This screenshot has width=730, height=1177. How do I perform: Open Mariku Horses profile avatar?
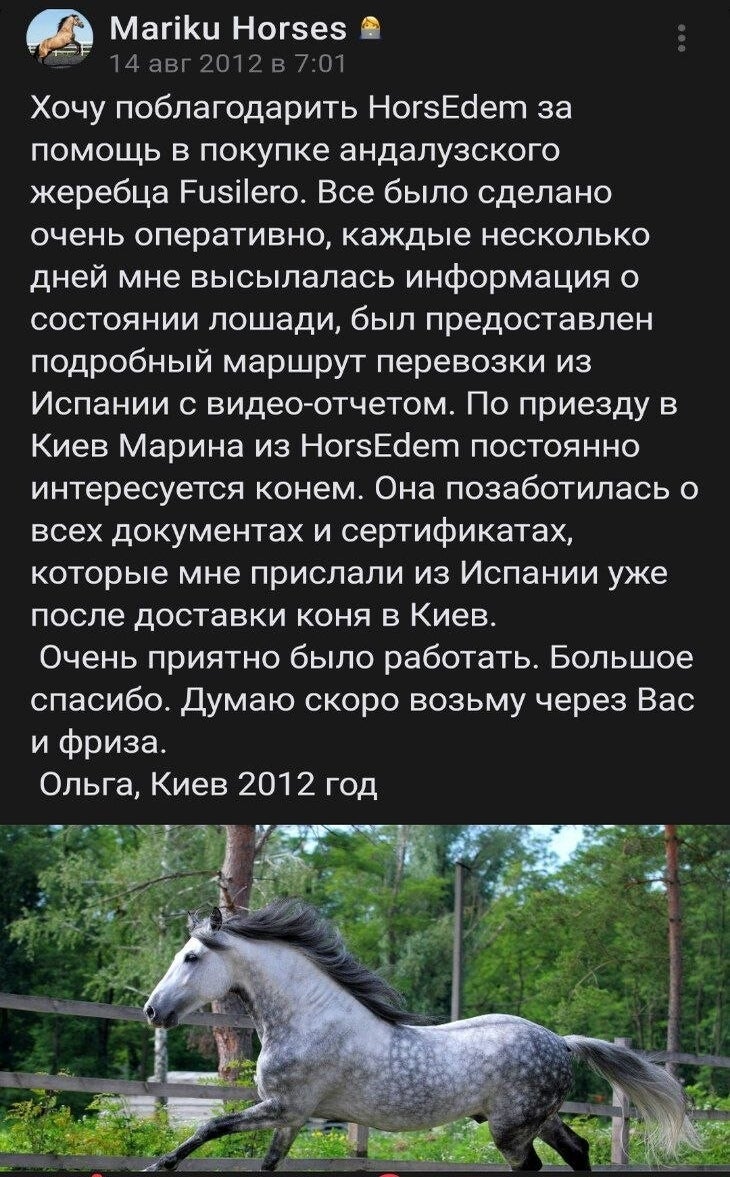(x=59, y=39)
